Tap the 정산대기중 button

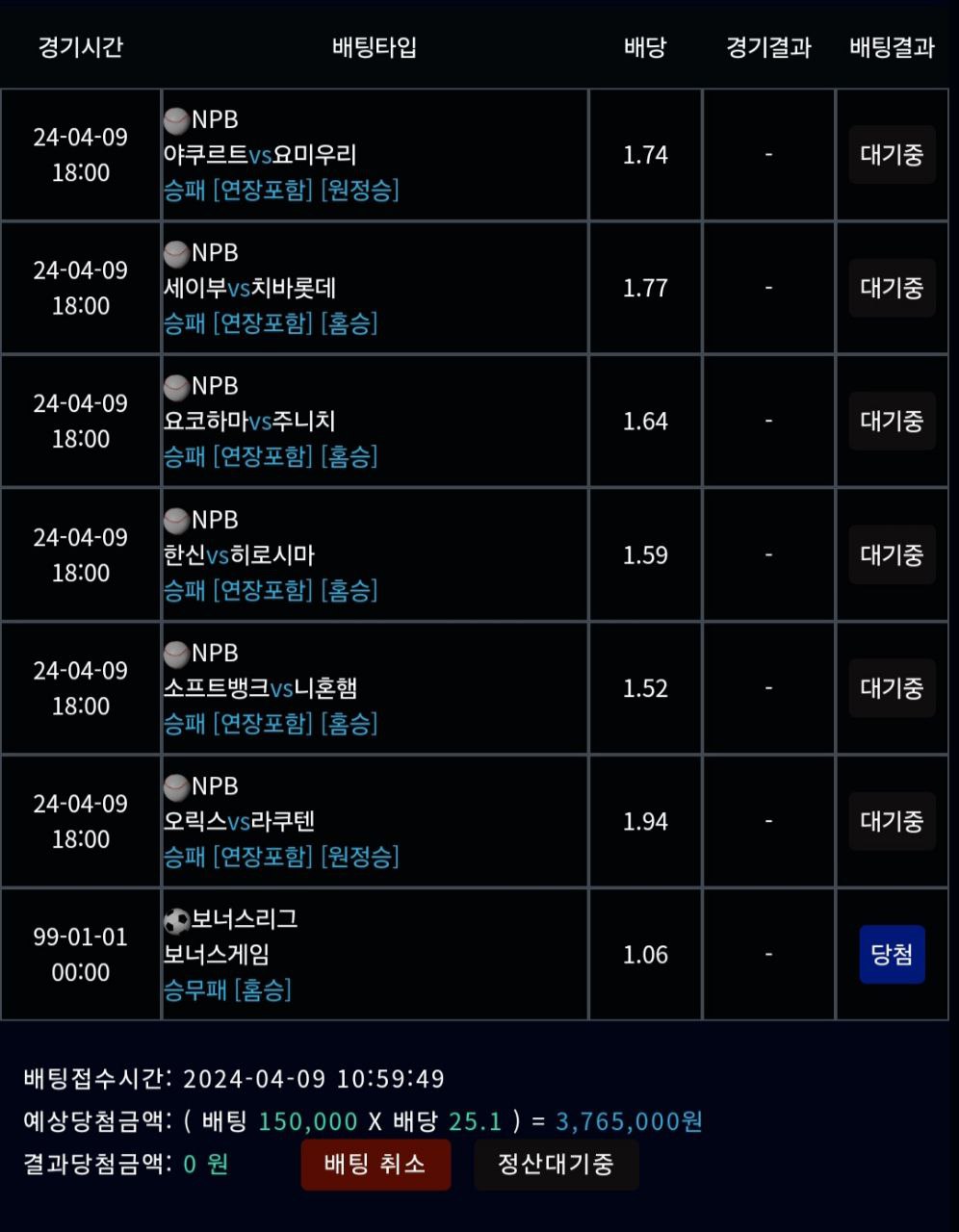(x=556, y=1165)
